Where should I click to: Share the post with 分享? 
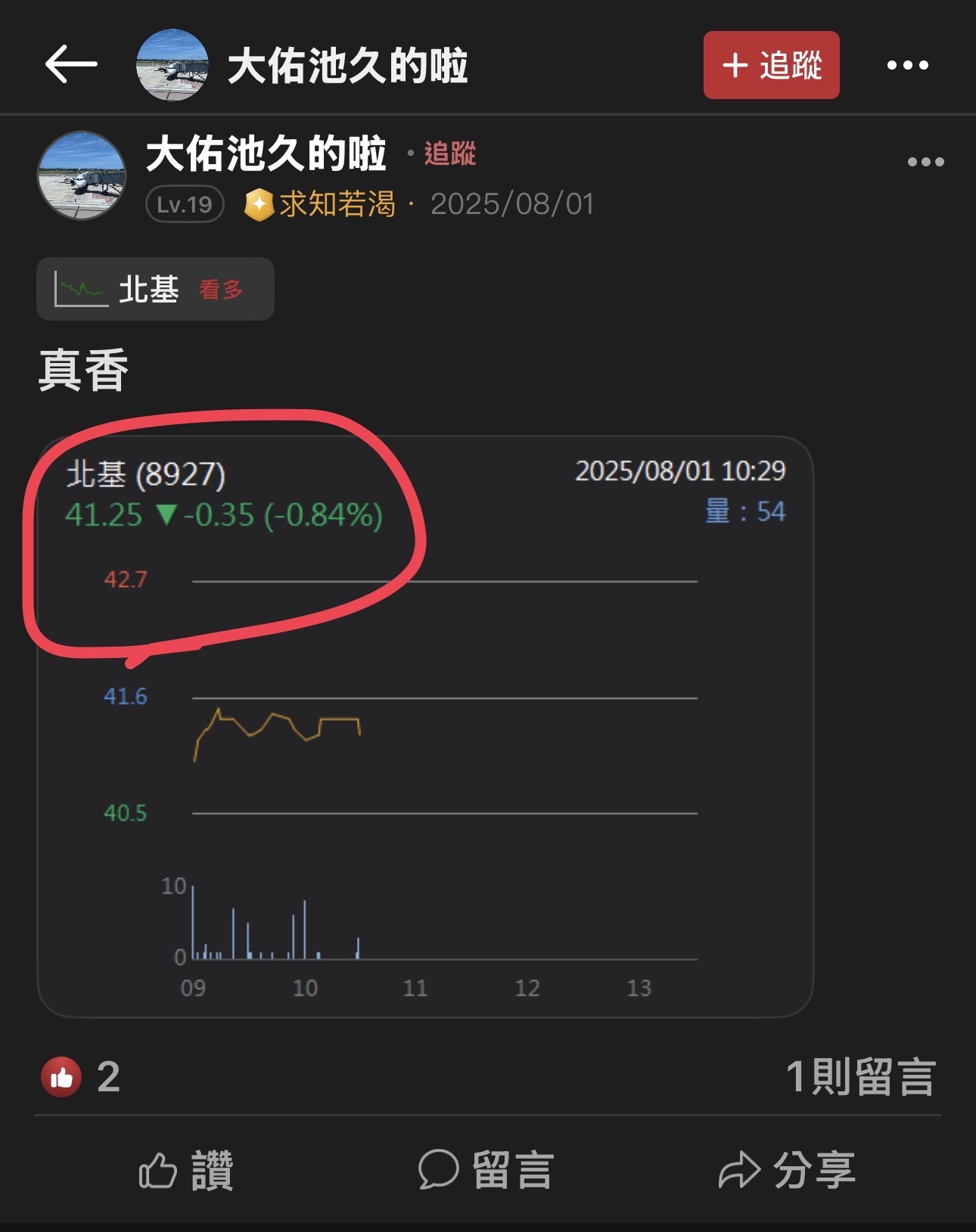[787, 1170]
